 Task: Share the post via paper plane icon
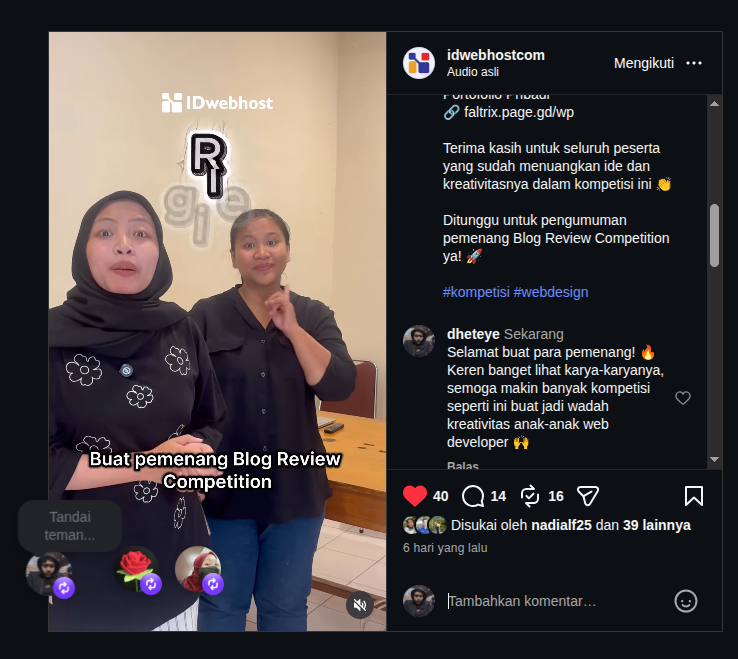click(588, 496)
